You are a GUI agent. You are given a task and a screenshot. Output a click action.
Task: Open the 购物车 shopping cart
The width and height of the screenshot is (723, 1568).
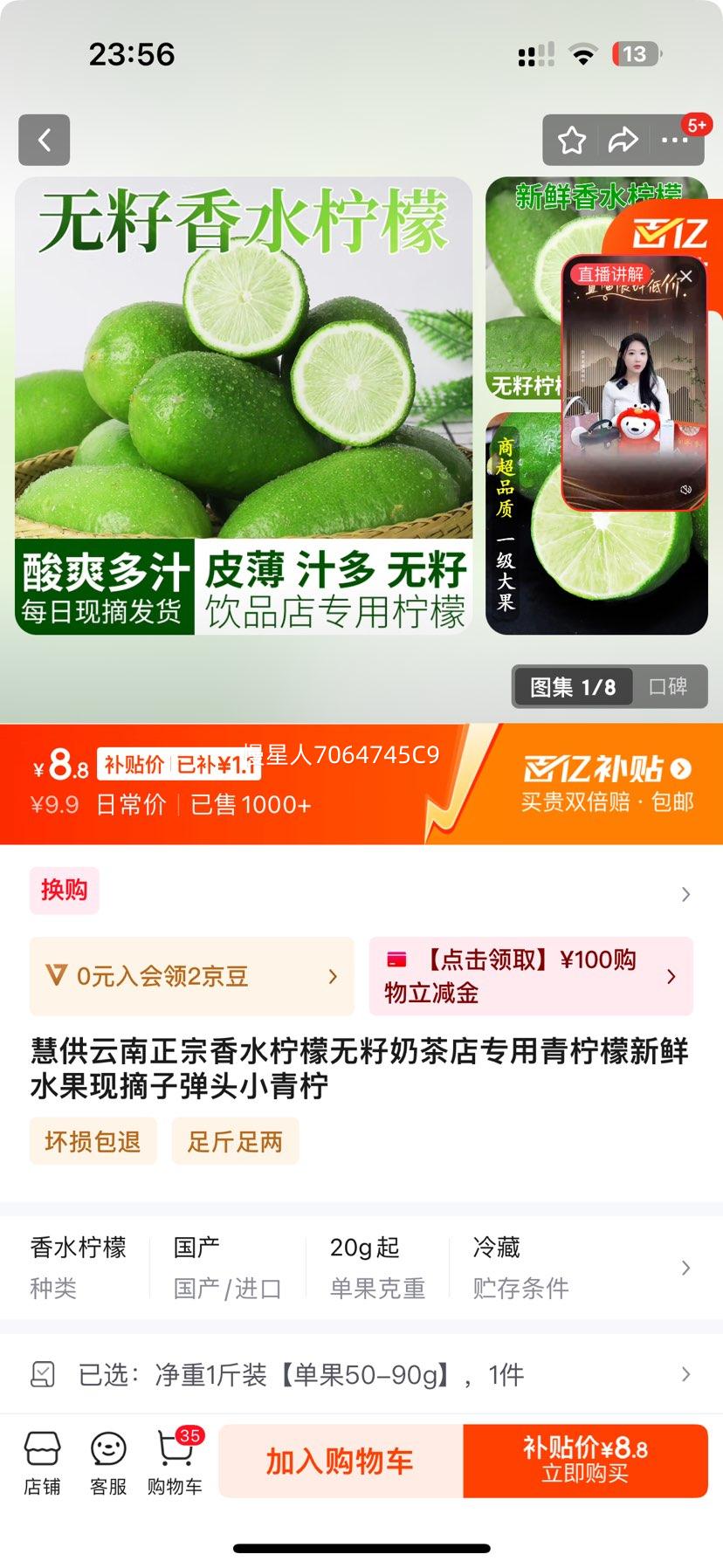click(x=175, y=1462)
